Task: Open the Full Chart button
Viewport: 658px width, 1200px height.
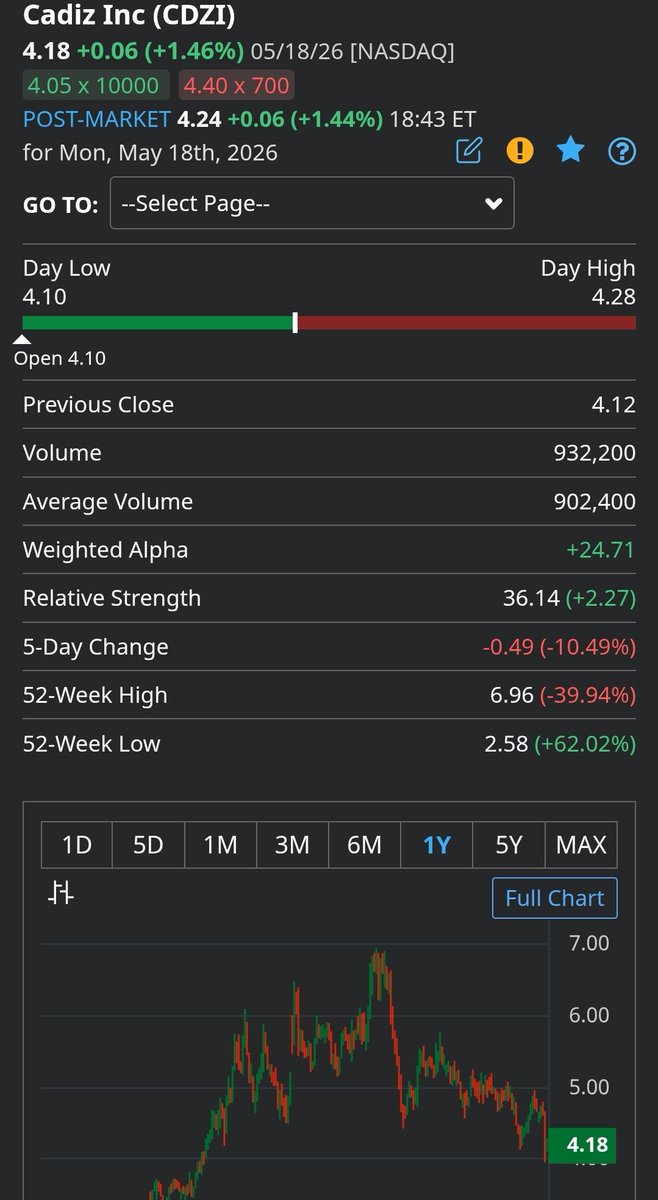Action: click(x=555, y=898)
